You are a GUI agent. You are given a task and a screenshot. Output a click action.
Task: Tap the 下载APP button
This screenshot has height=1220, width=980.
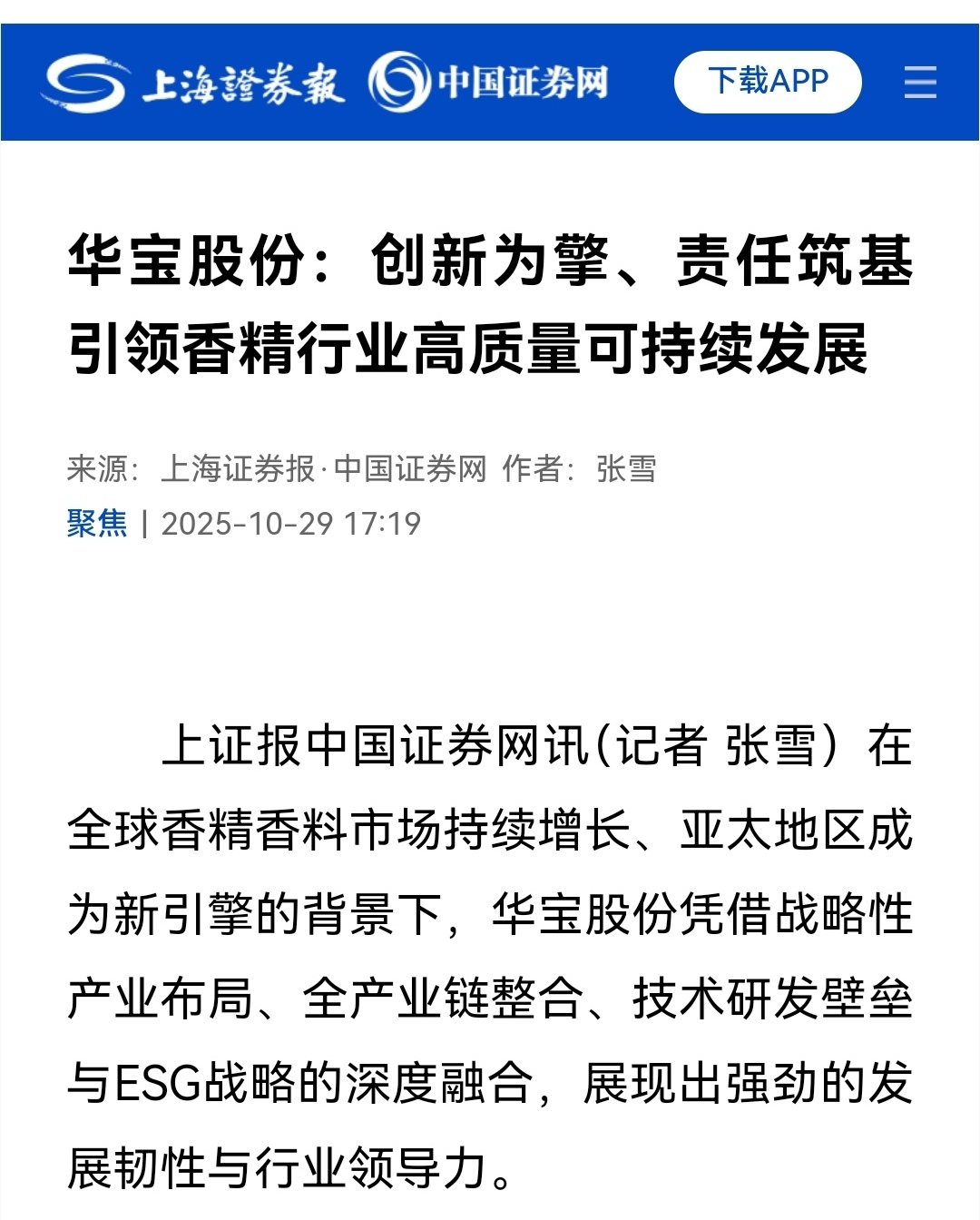pos(768,82)
